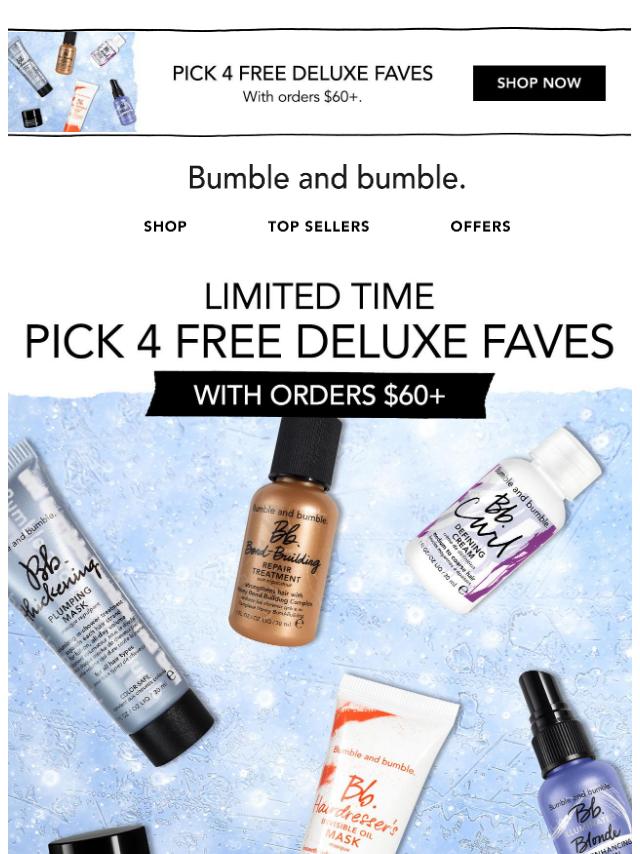Open the OFFERS link
This screenshot has height=854, width=640.
pyautogui.click(x=480, y=227)
